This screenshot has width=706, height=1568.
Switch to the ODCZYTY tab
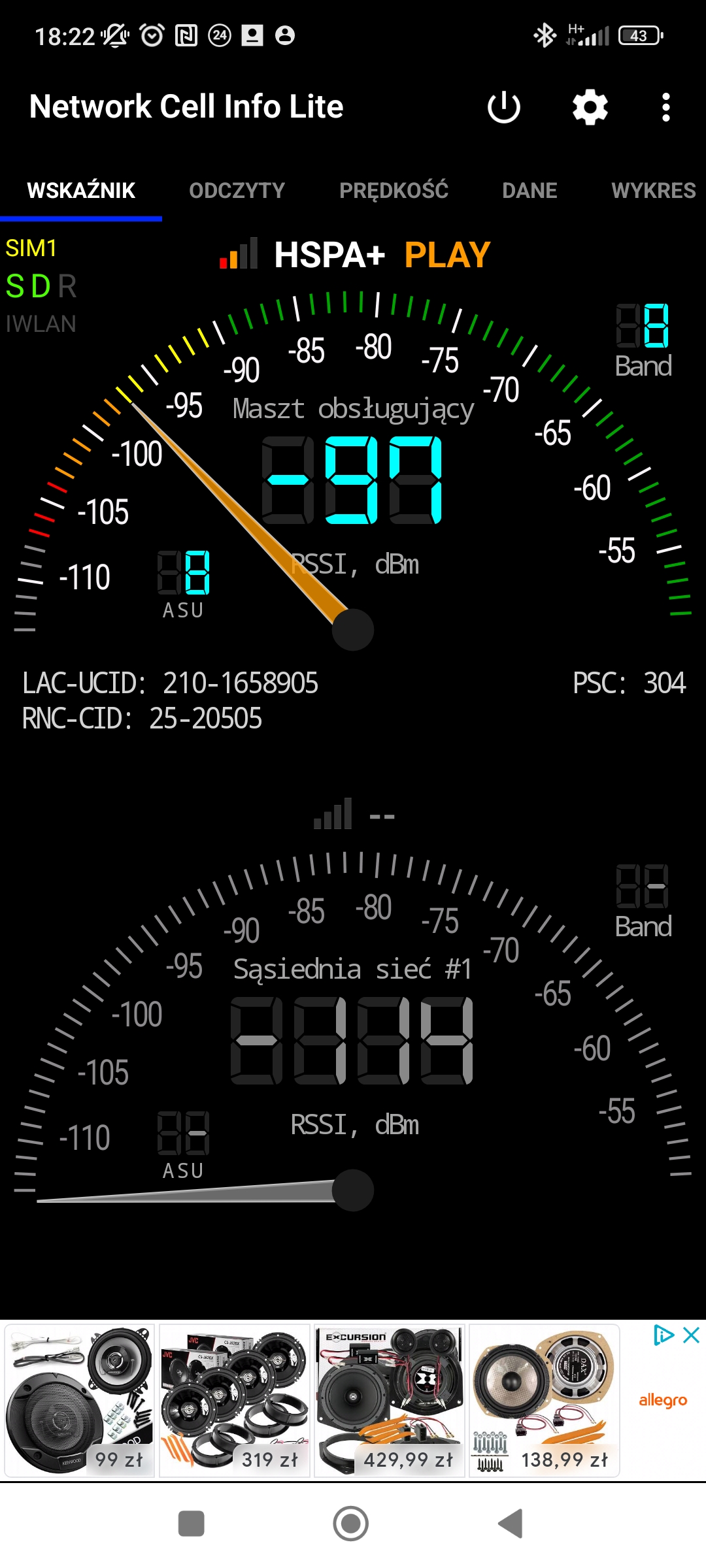(237, 191)
